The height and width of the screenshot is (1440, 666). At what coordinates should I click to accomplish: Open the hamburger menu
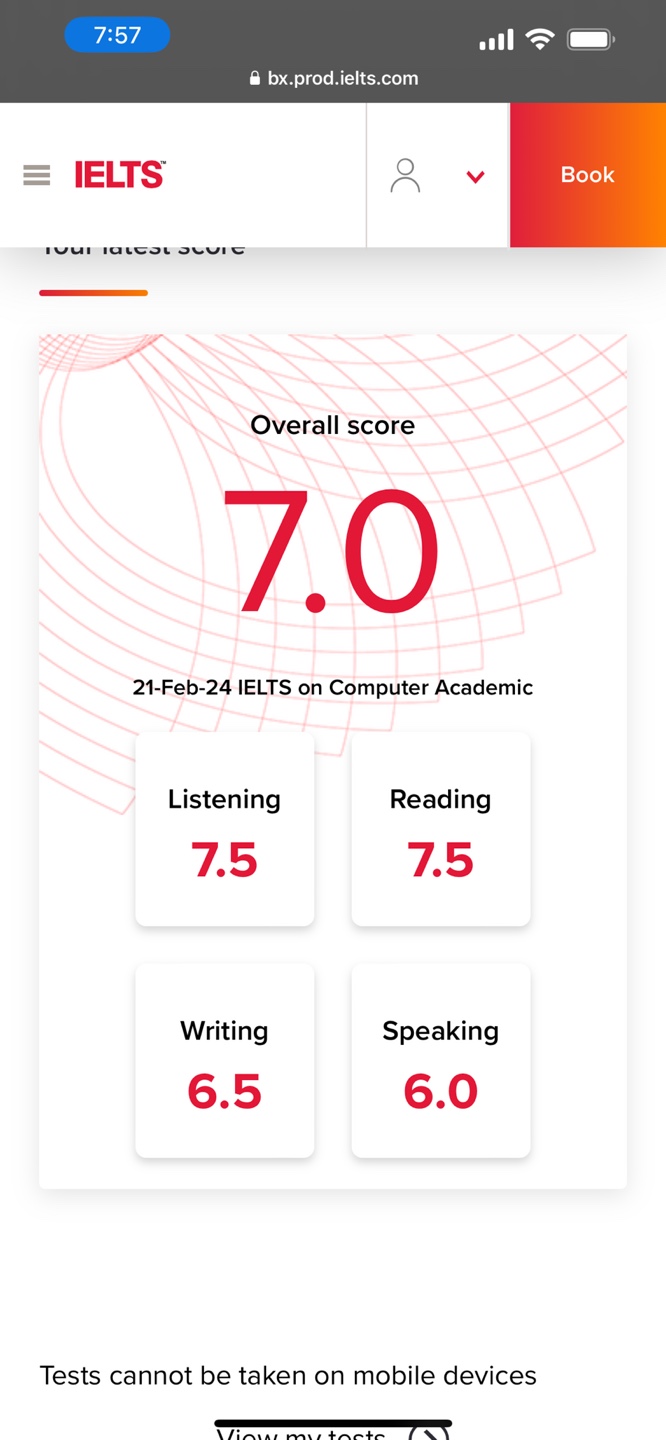[x=37, y=175]
